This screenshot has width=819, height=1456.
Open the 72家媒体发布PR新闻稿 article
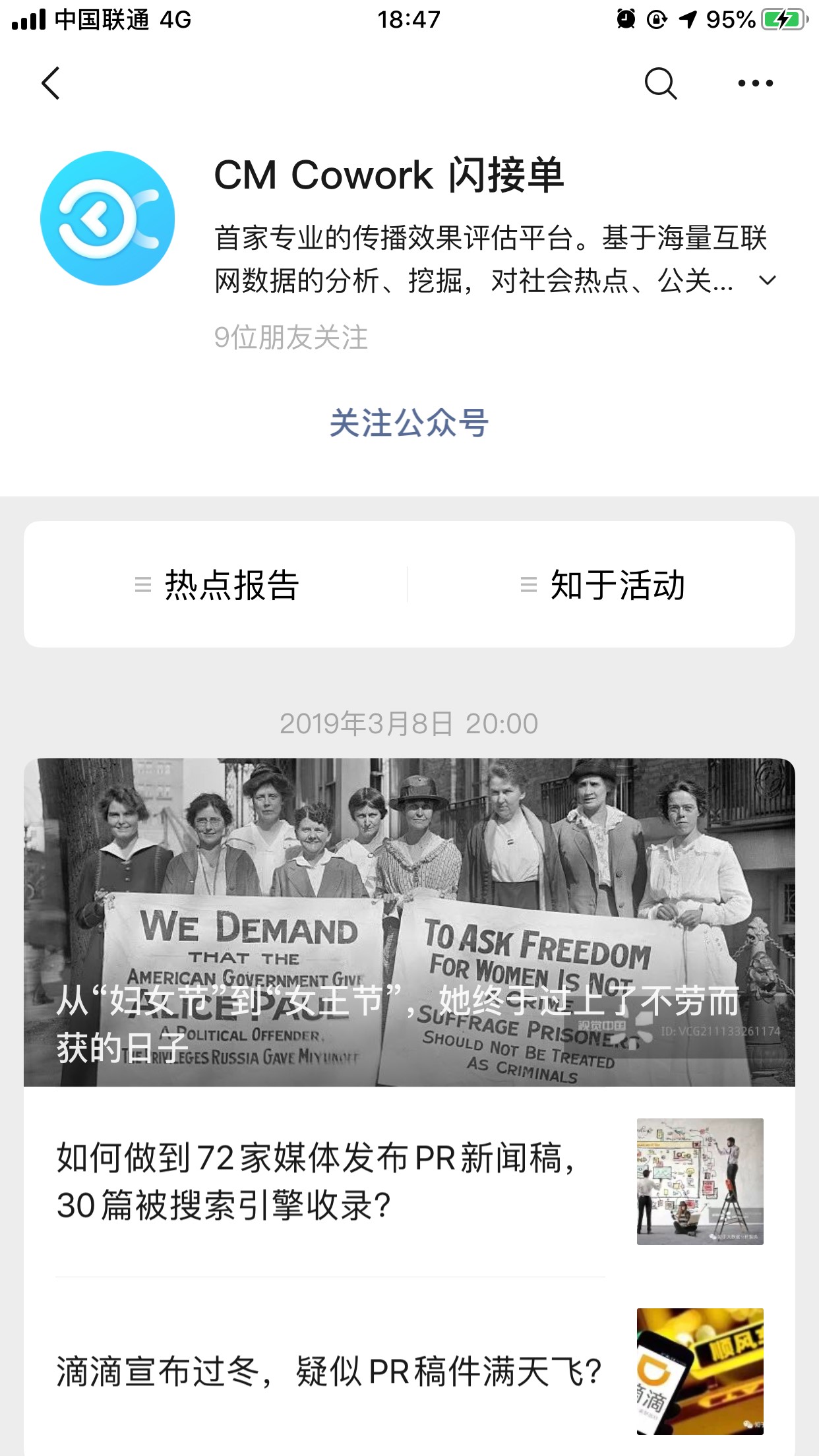[409, 1182]
